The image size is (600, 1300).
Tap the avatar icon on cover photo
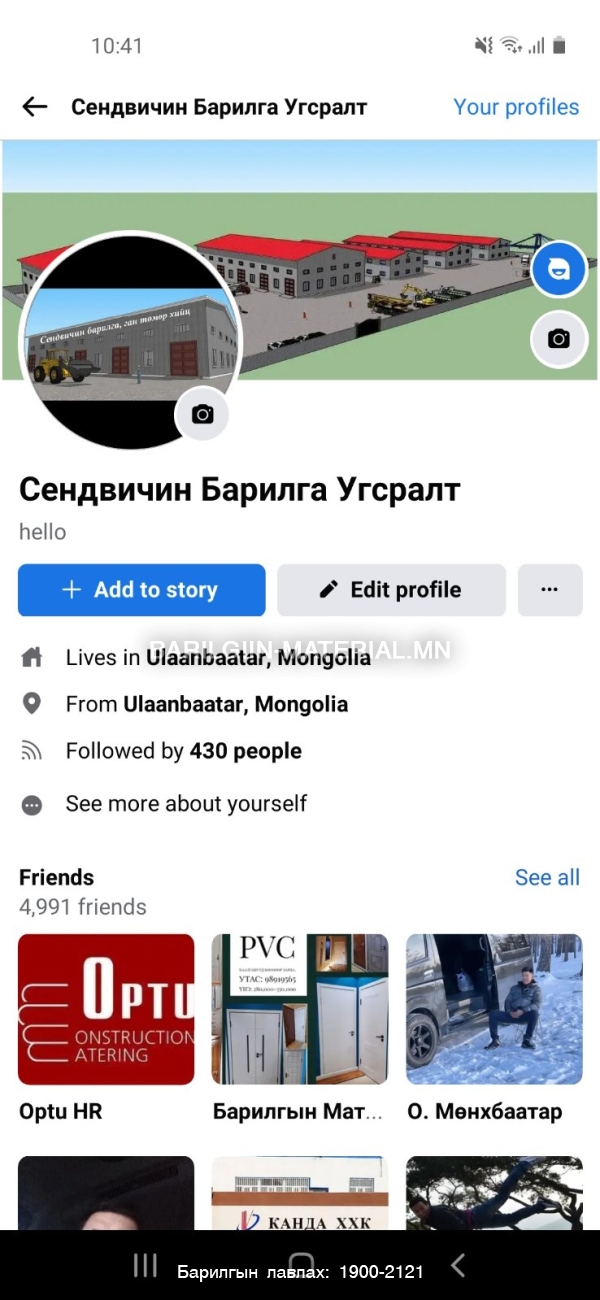pos(558,269)
